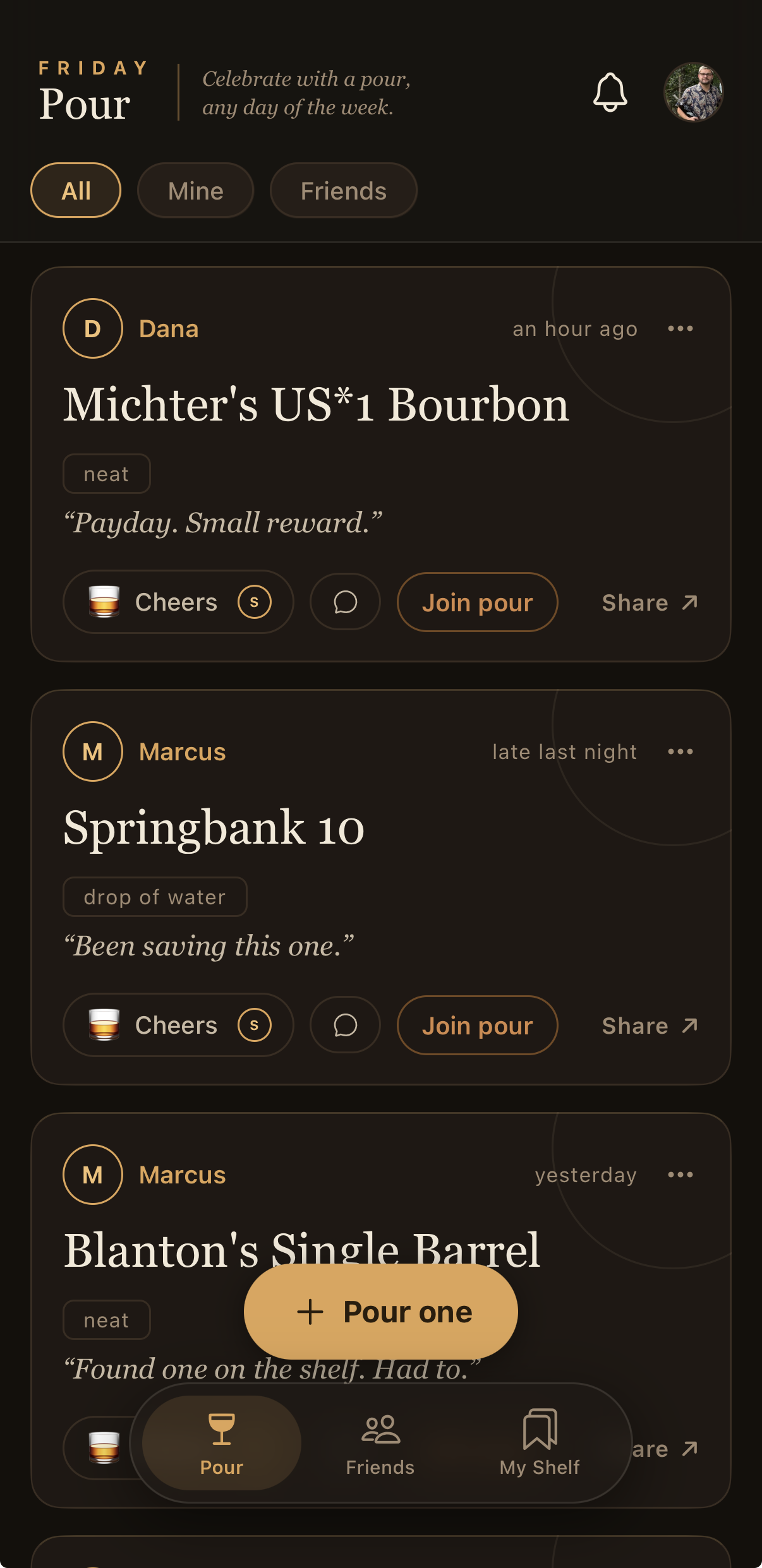This screenshot has height=1568, width=762.
Task: Select the All filter chip
Action: (76, 190)
